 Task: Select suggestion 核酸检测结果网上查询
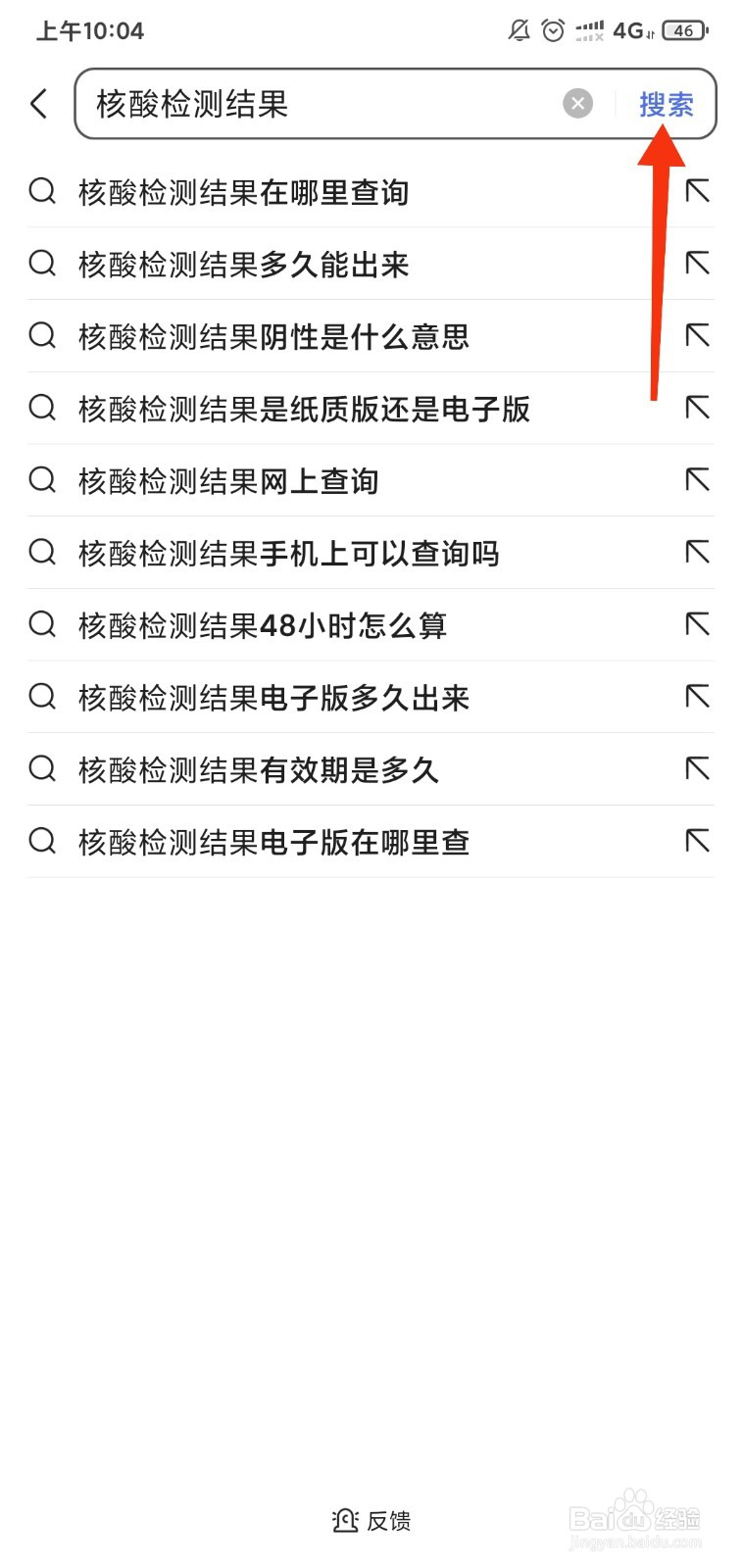click(371, 480)
